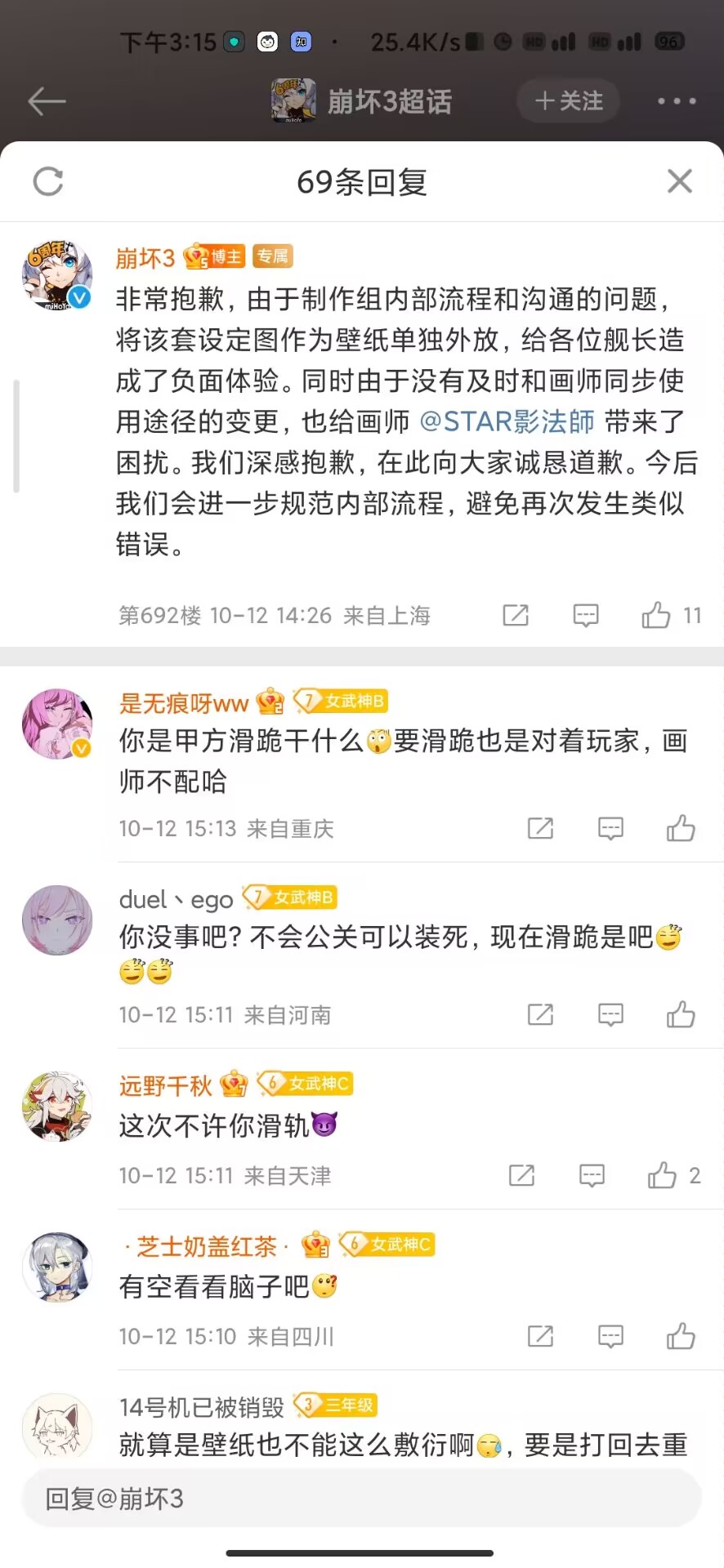Like 是无痕呀ww's reply
This screenshot has height=1568, width=724.
click(x=680, y=828)
